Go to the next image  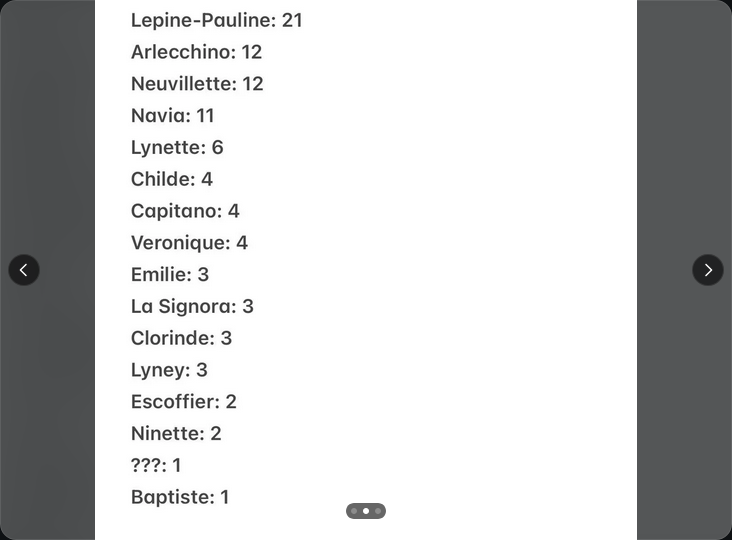708,270
